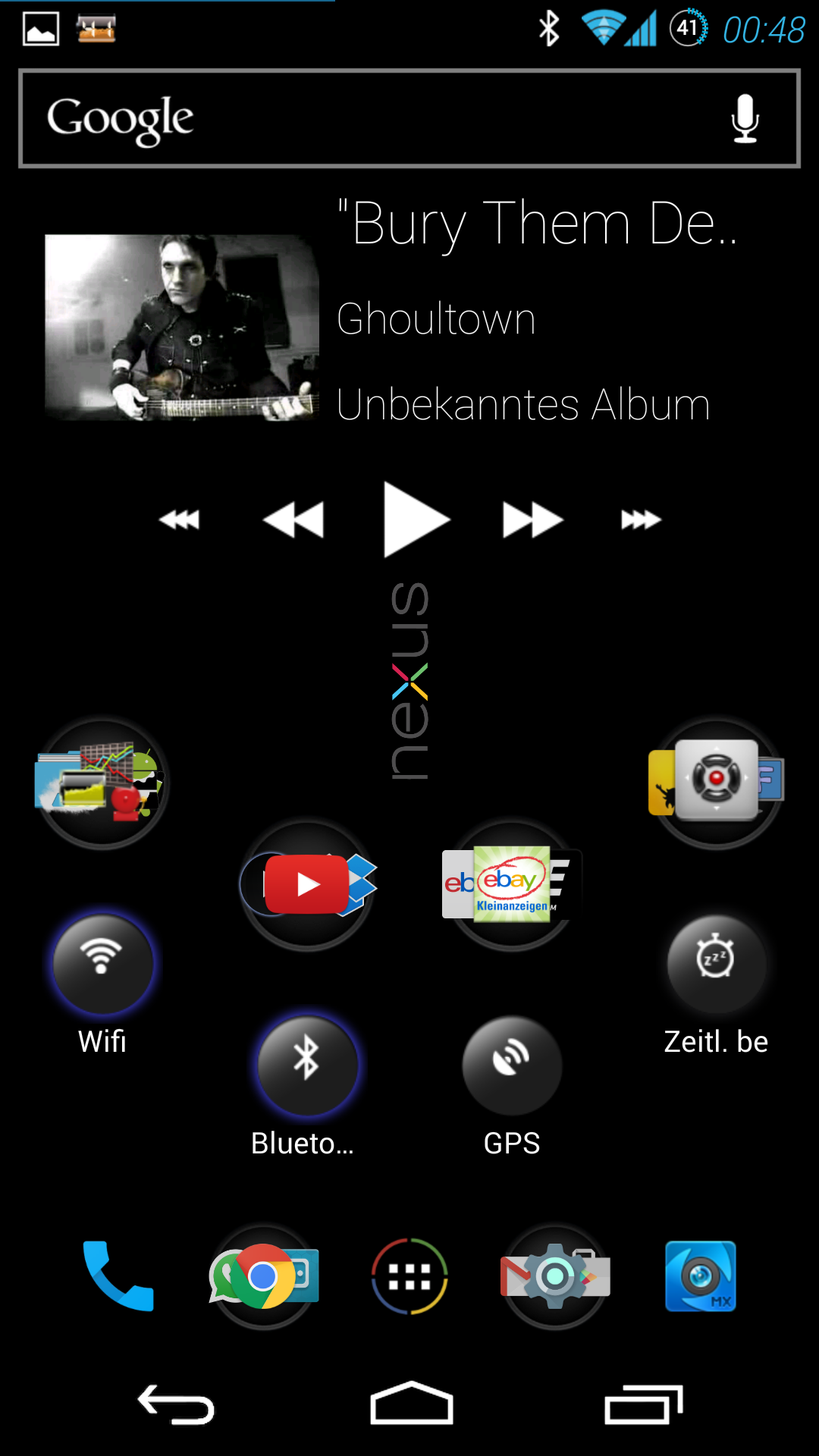
Task: Open the eBay Kleinanzeigen folder
Action: click(512, 884)
